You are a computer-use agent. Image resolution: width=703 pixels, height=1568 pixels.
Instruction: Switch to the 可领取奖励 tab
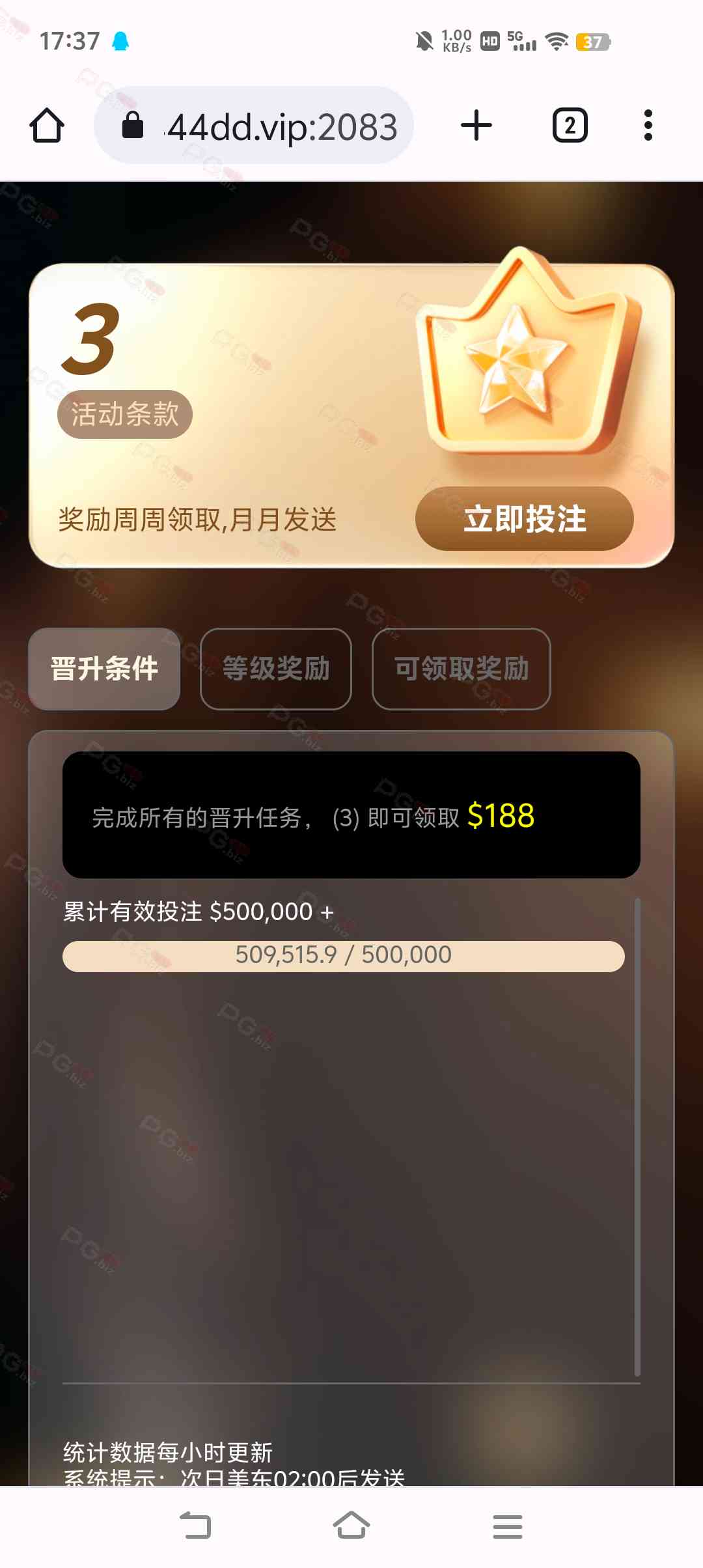461,669
